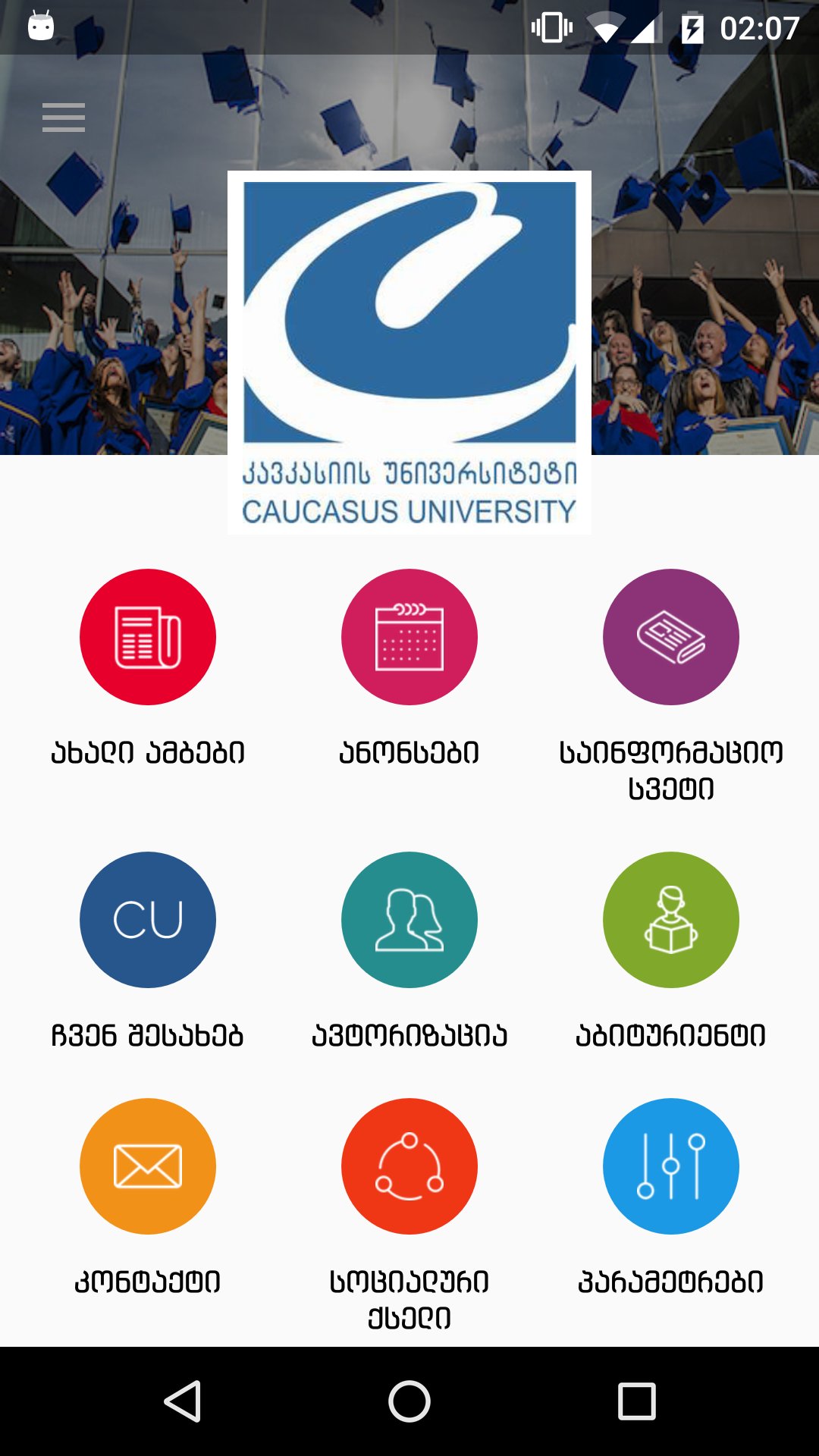Open the News (ახალი ამბები) icon
Image resolution: width=819 pixels, height=1456 pixels.
147,637
